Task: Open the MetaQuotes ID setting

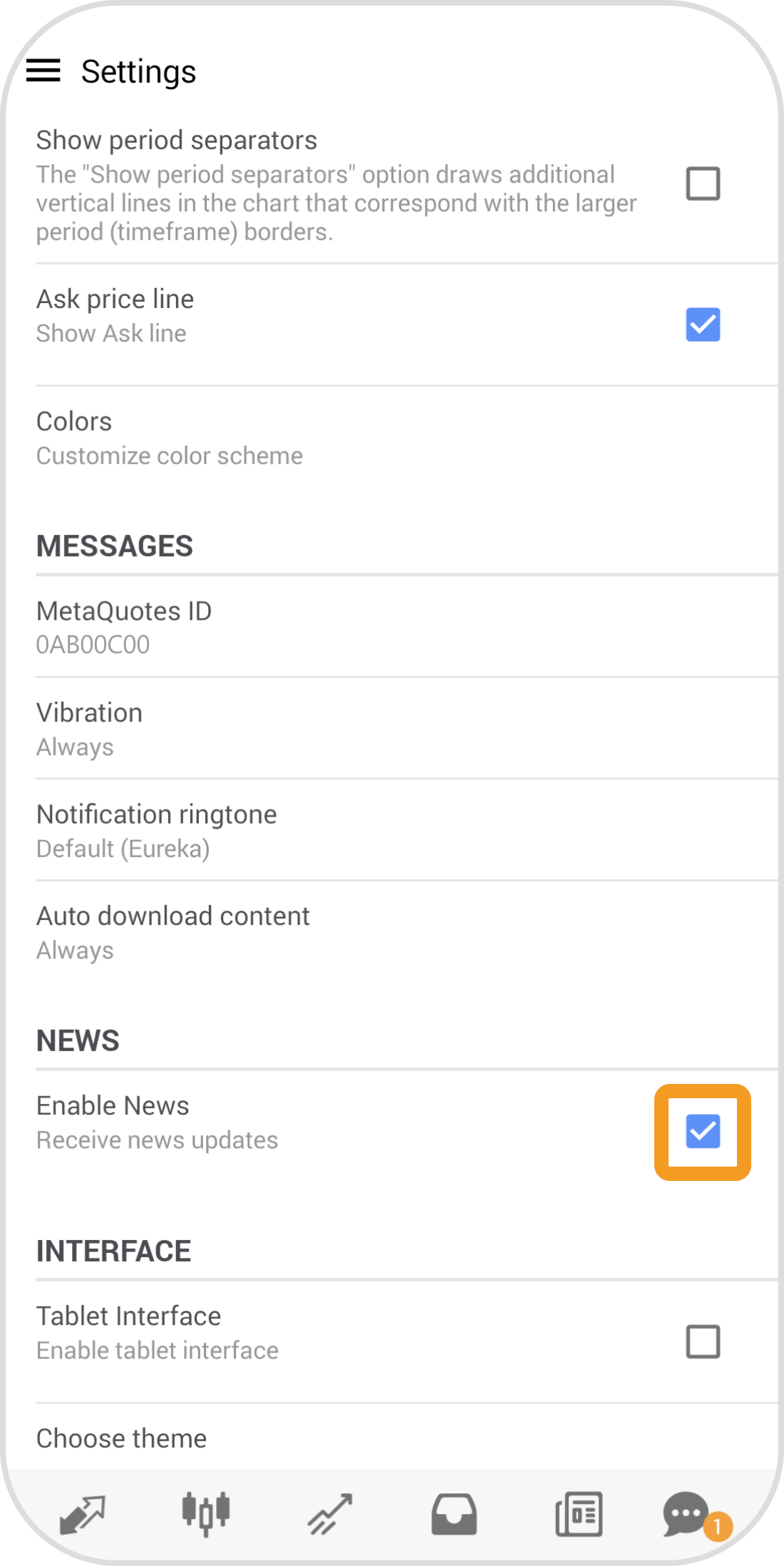Action: pyautogui.click(x=124, y=627)
